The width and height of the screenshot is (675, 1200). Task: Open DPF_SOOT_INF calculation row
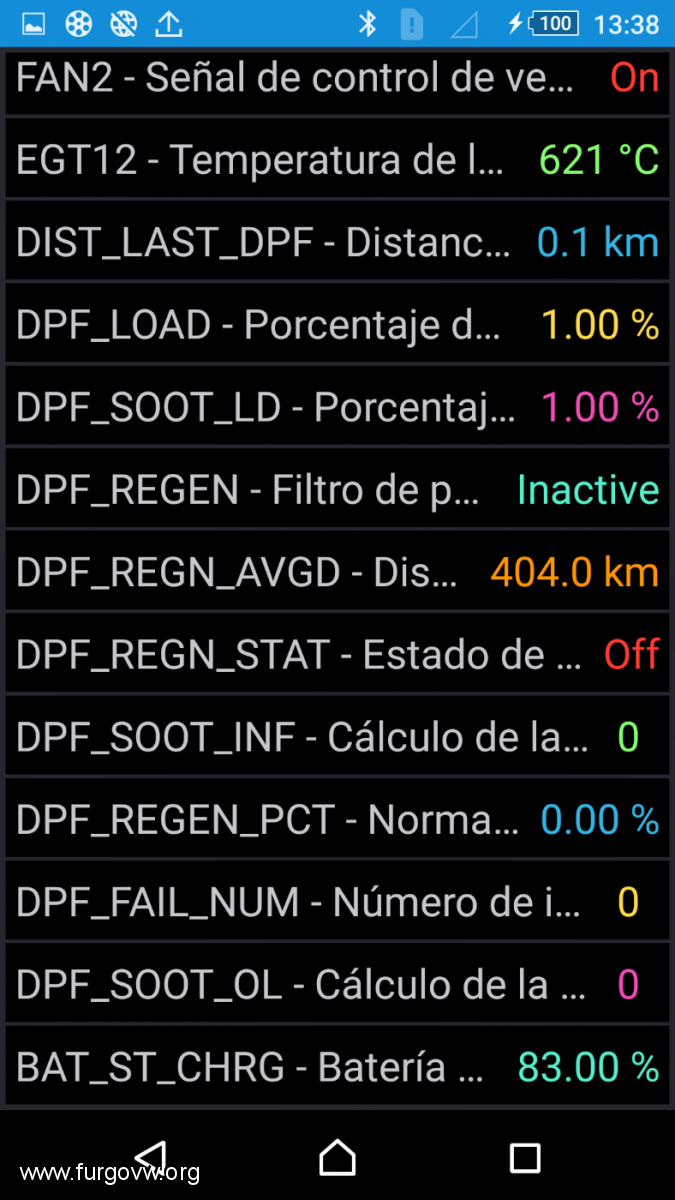click(337, 737)
